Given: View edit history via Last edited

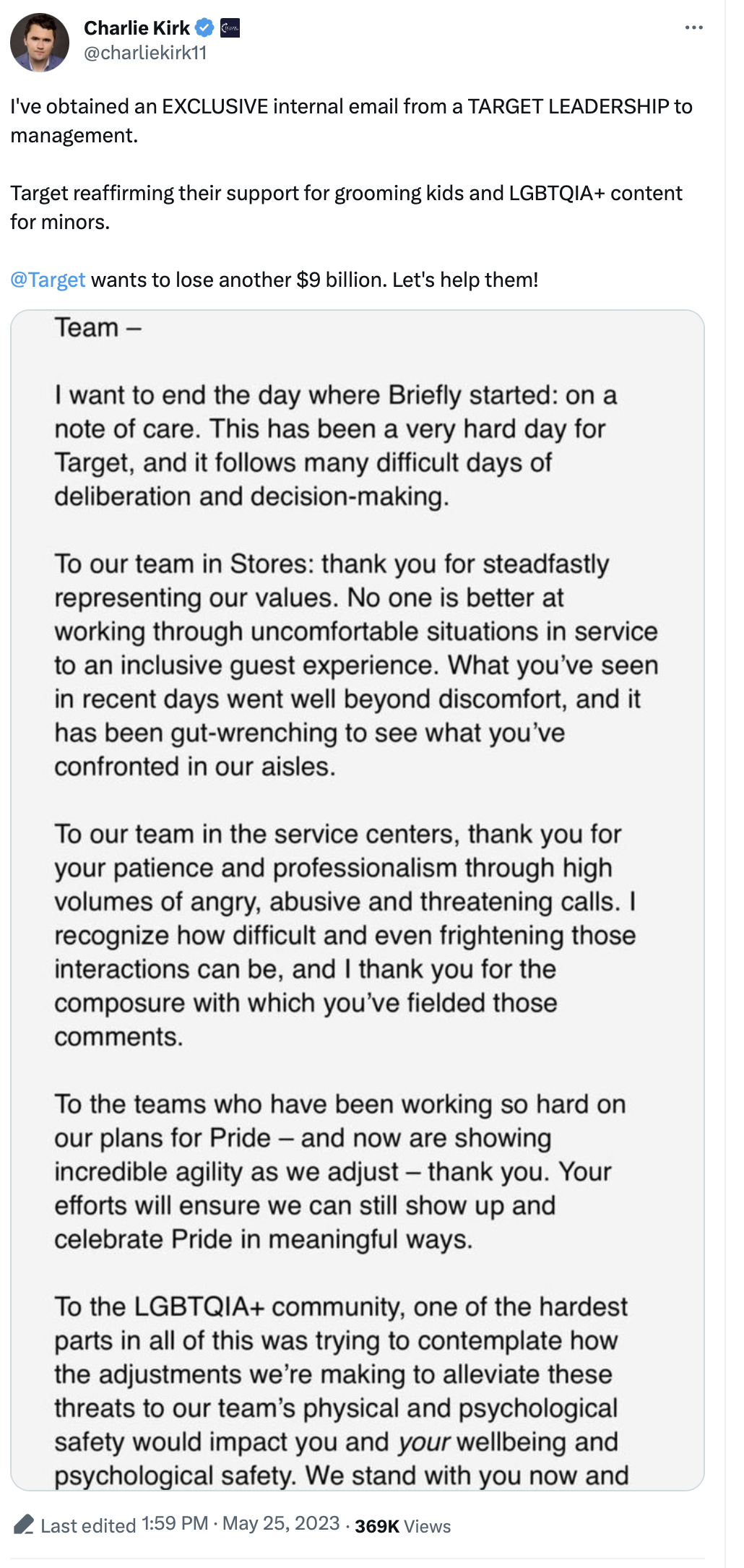Looking at the screenshot, I should [x=88, y=1525].
